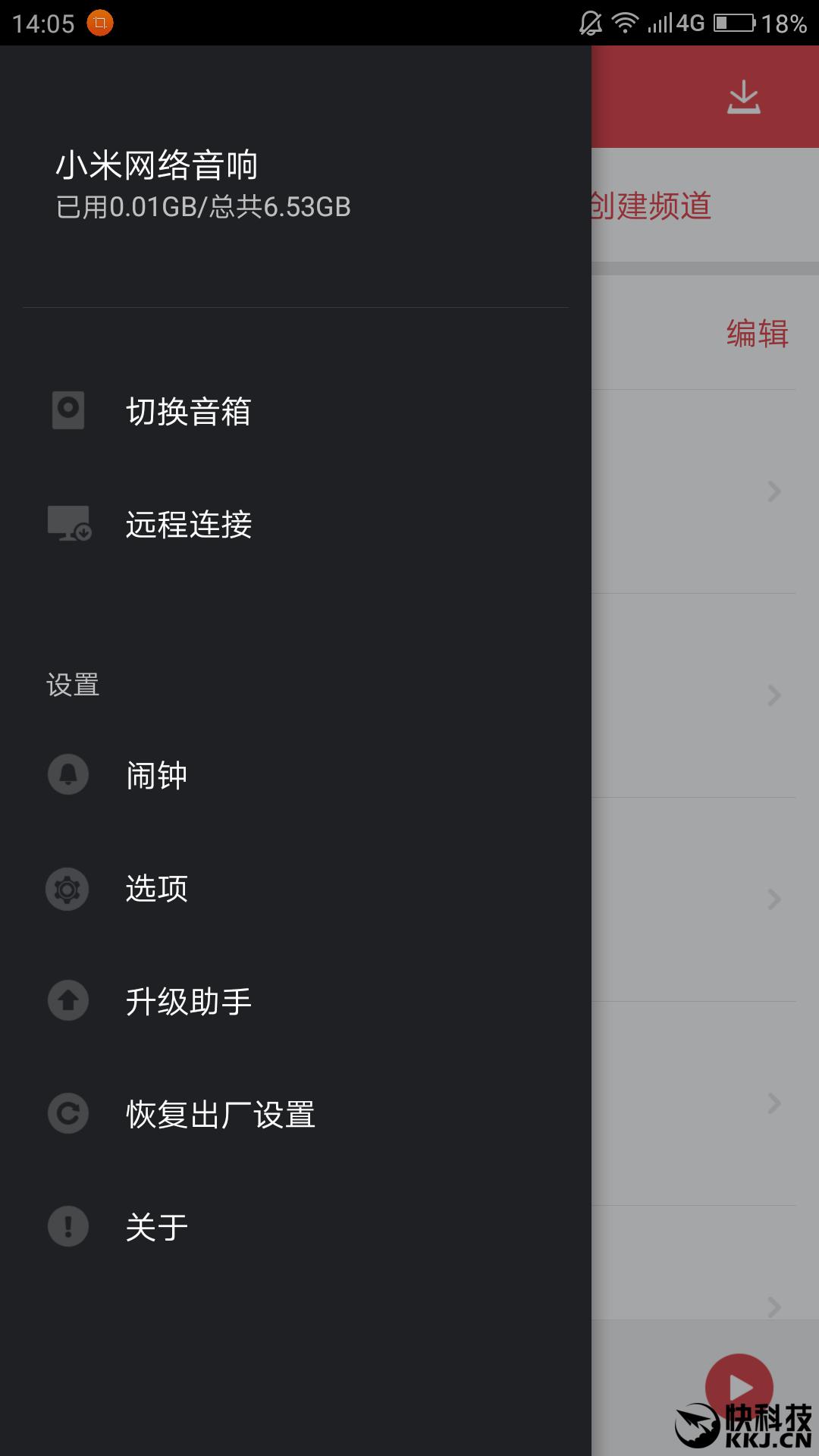Open 切换音箱 to switch speakers
The image size is (819, 1456).
[296, 411]
